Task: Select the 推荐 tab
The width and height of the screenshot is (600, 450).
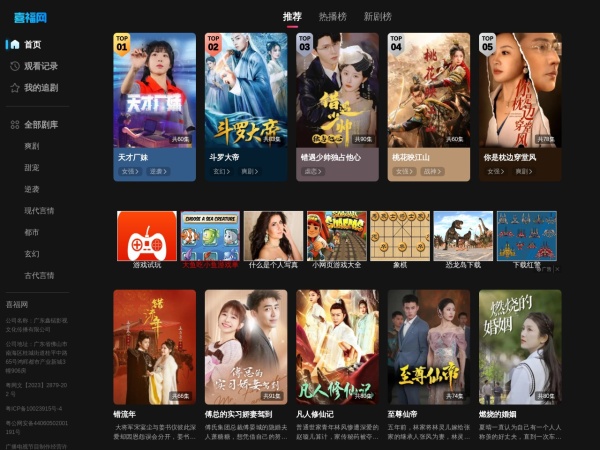Action: pyautogui.click(x=292, y=17)
